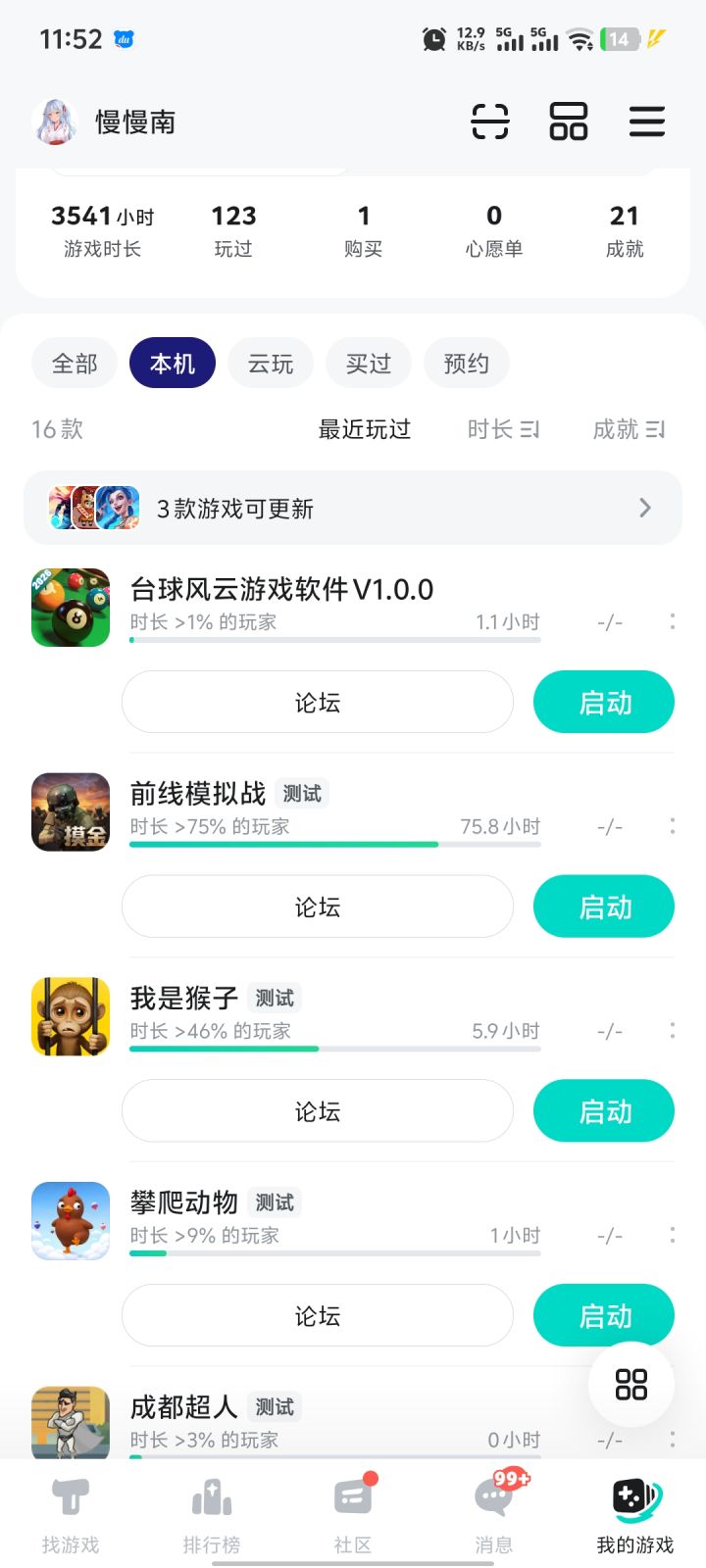Select the 全部 filter chip
Viewport: 706px width, 1568px height.
pyautogui.click(x=75, y=364)
